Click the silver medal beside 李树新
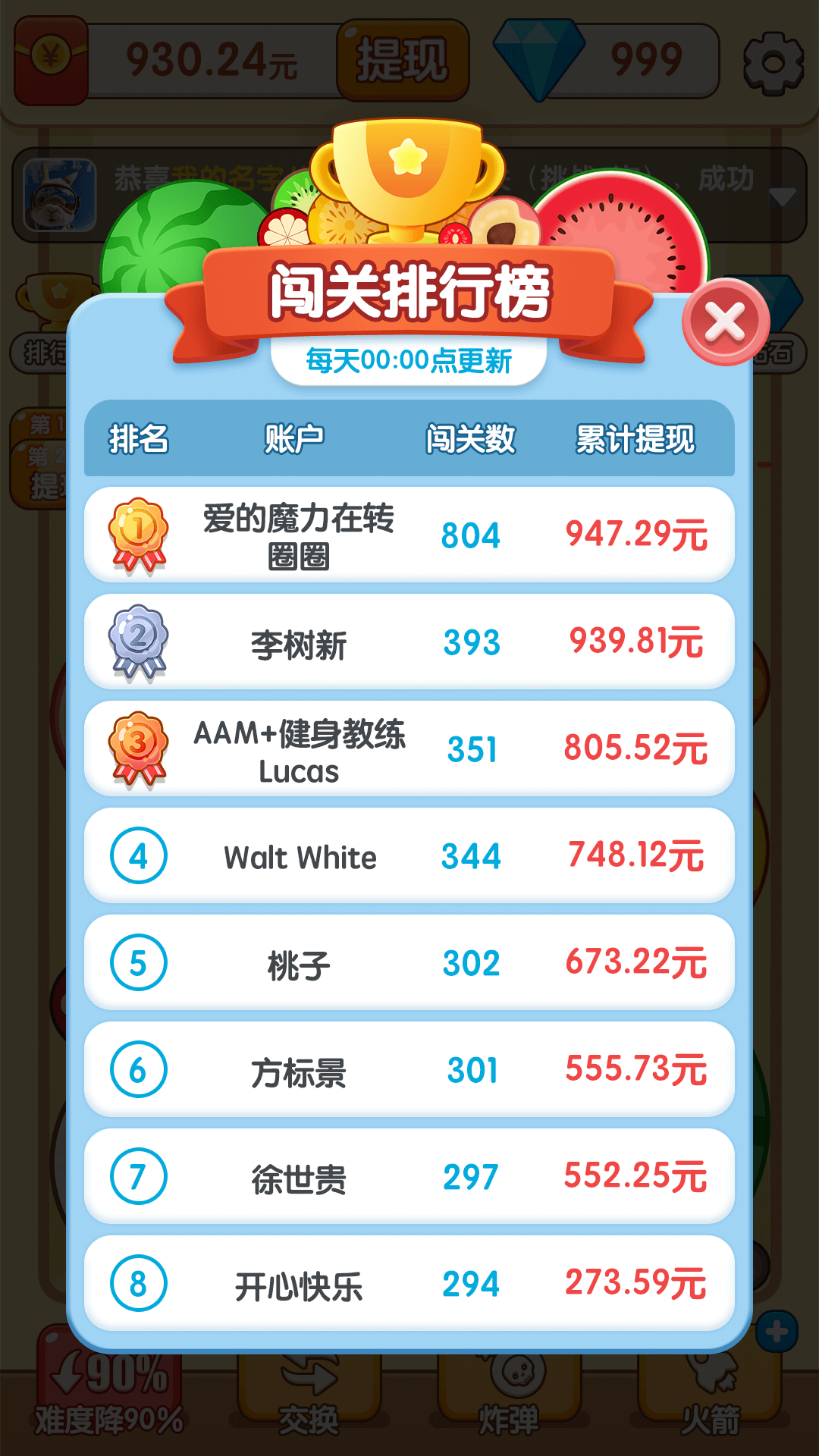This screenshot has height=1456, width=819. coord(136,641)
